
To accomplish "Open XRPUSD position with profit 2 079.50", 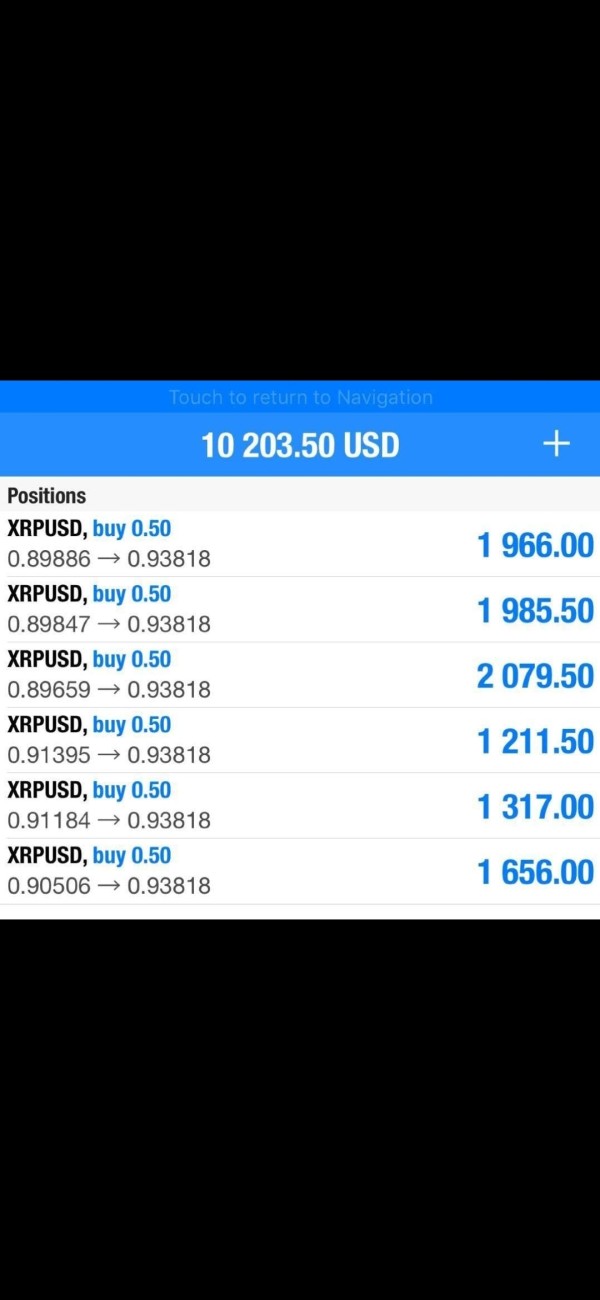I will click(300, 675).
